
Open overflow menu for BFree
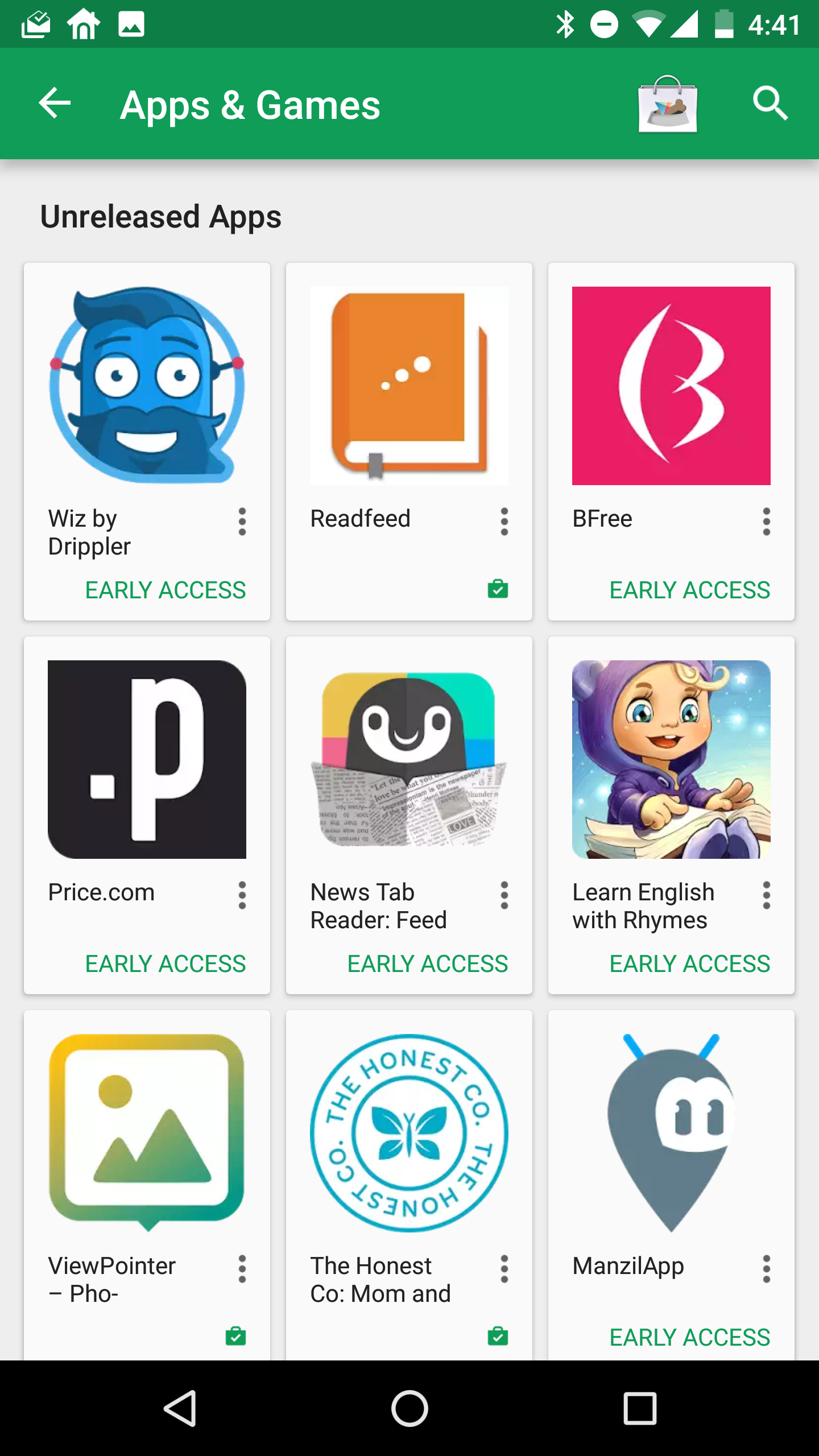[767, 522]
